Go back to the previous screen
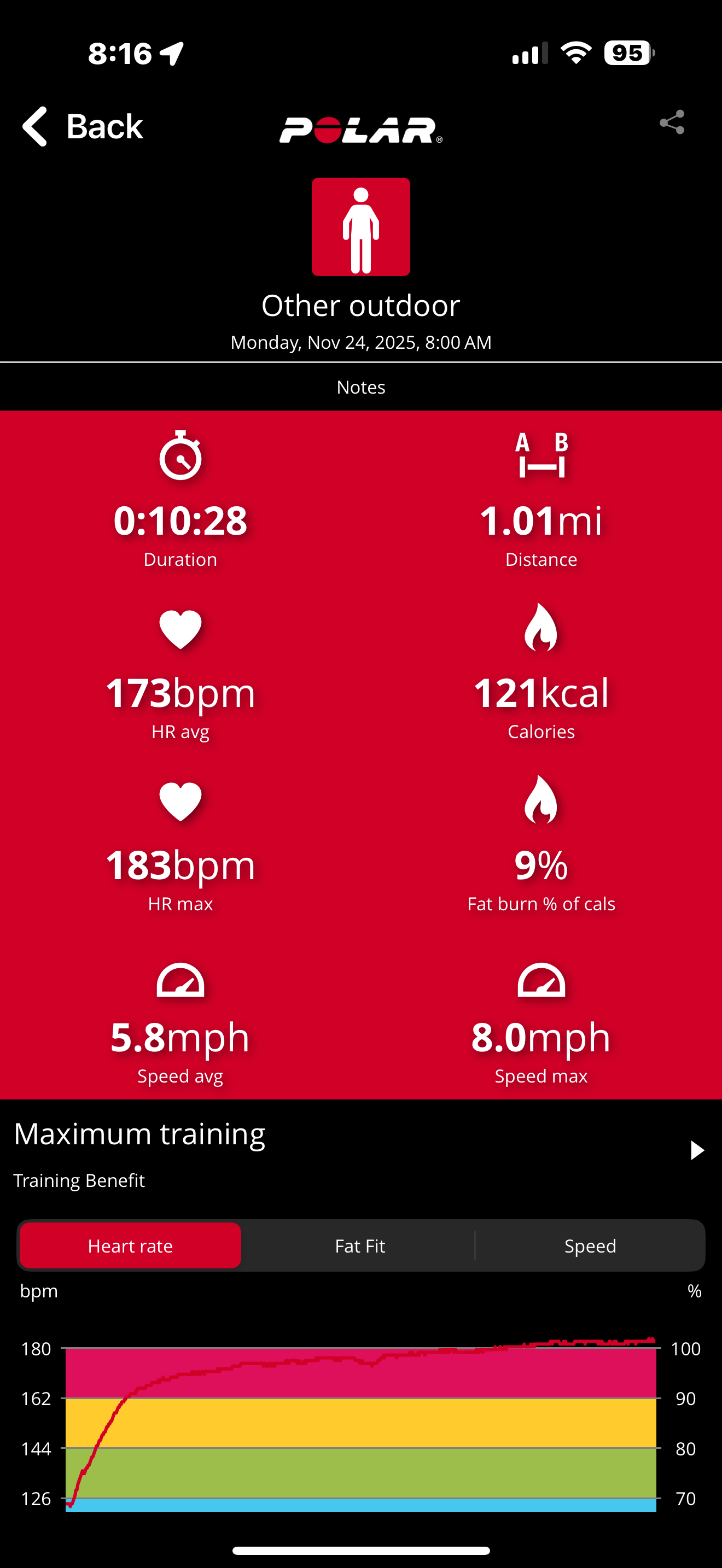 click(x=82, y=127)
